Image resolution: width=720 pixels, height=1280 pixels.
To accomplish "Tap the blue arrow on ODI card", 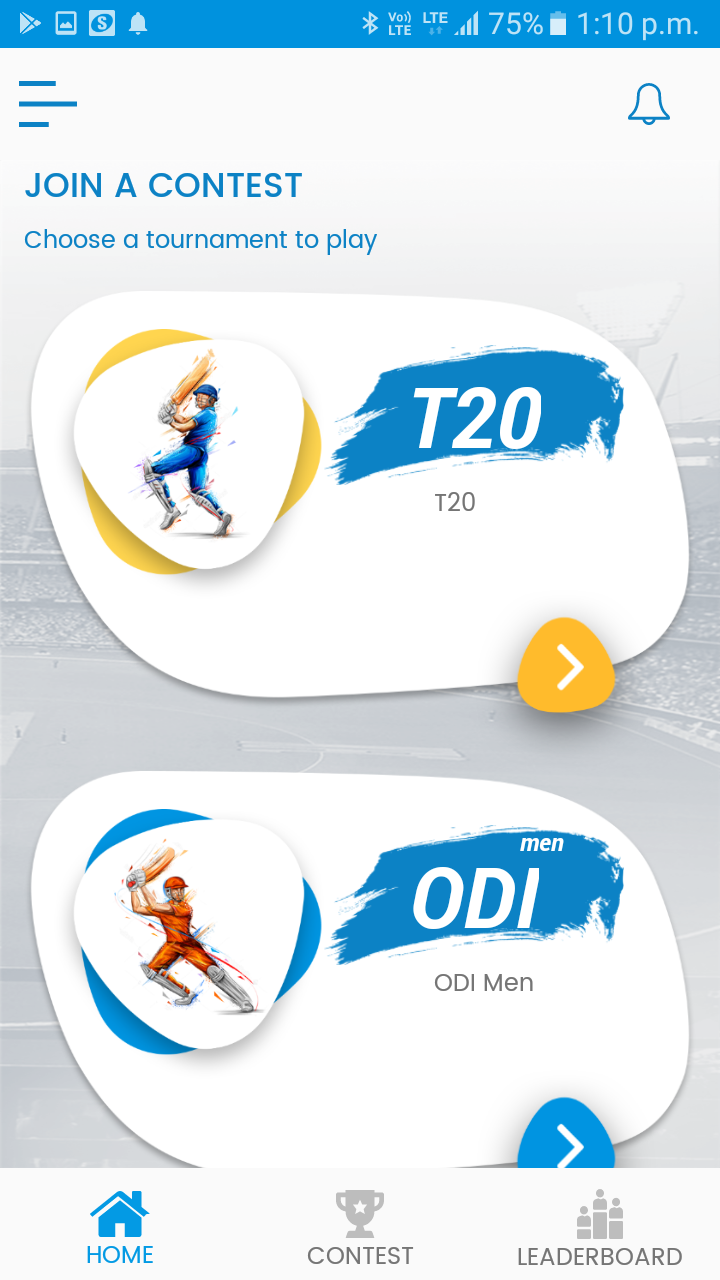I will point(566,1135).
